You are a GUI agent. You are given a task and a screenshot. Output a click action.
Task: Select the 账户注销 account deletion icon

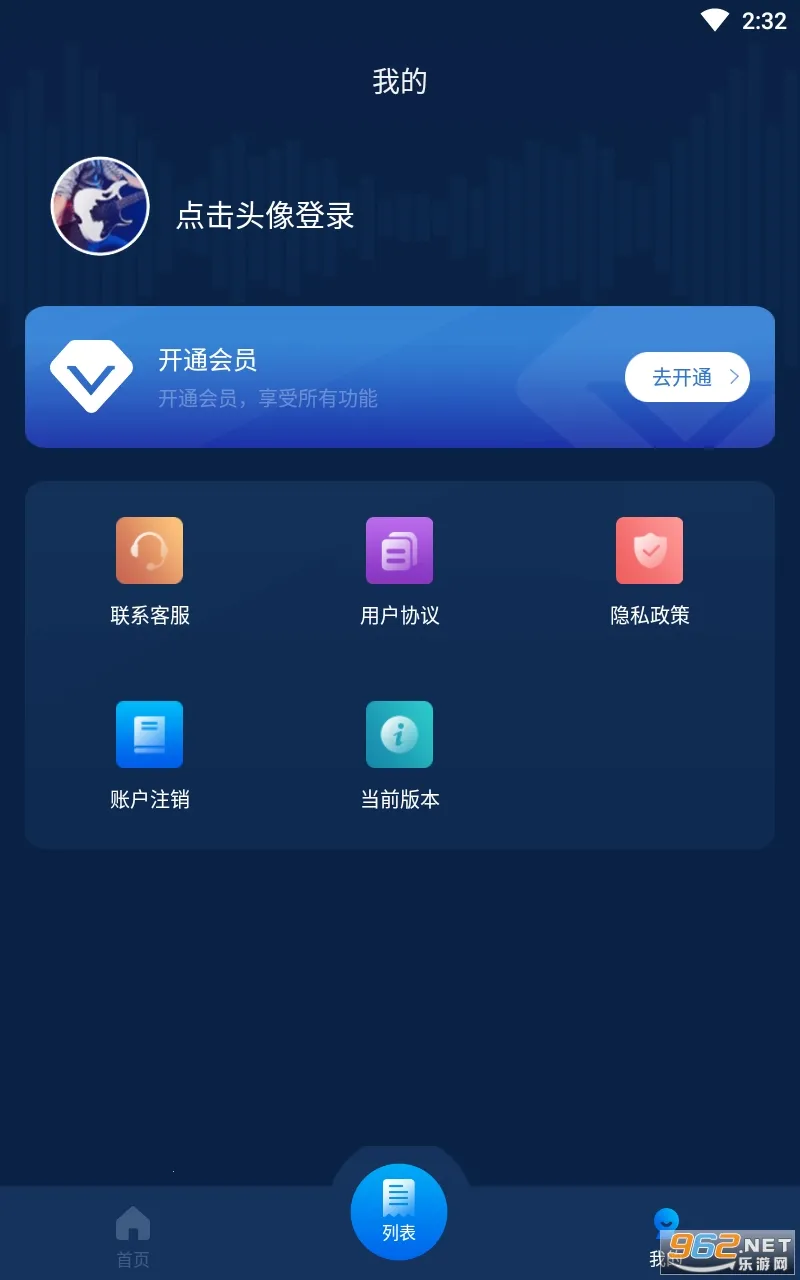pyautogui.click(x=149, y=734)
